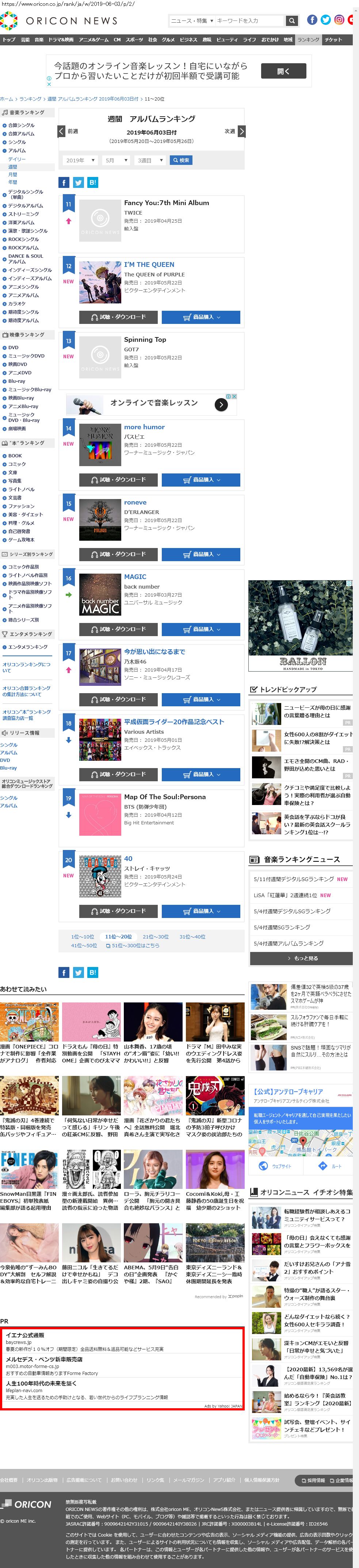Go to next week with 次週 arrow
This screenshot has height=1568, width=359.
pos(241,131)
